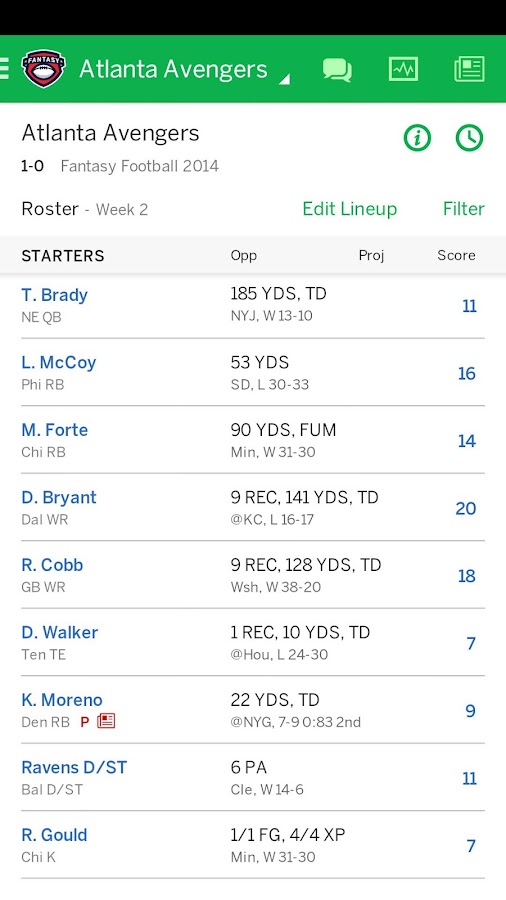Select M. Forte in the starters
The height and width of the screenshot is (900, 506).
pos(253,440)
